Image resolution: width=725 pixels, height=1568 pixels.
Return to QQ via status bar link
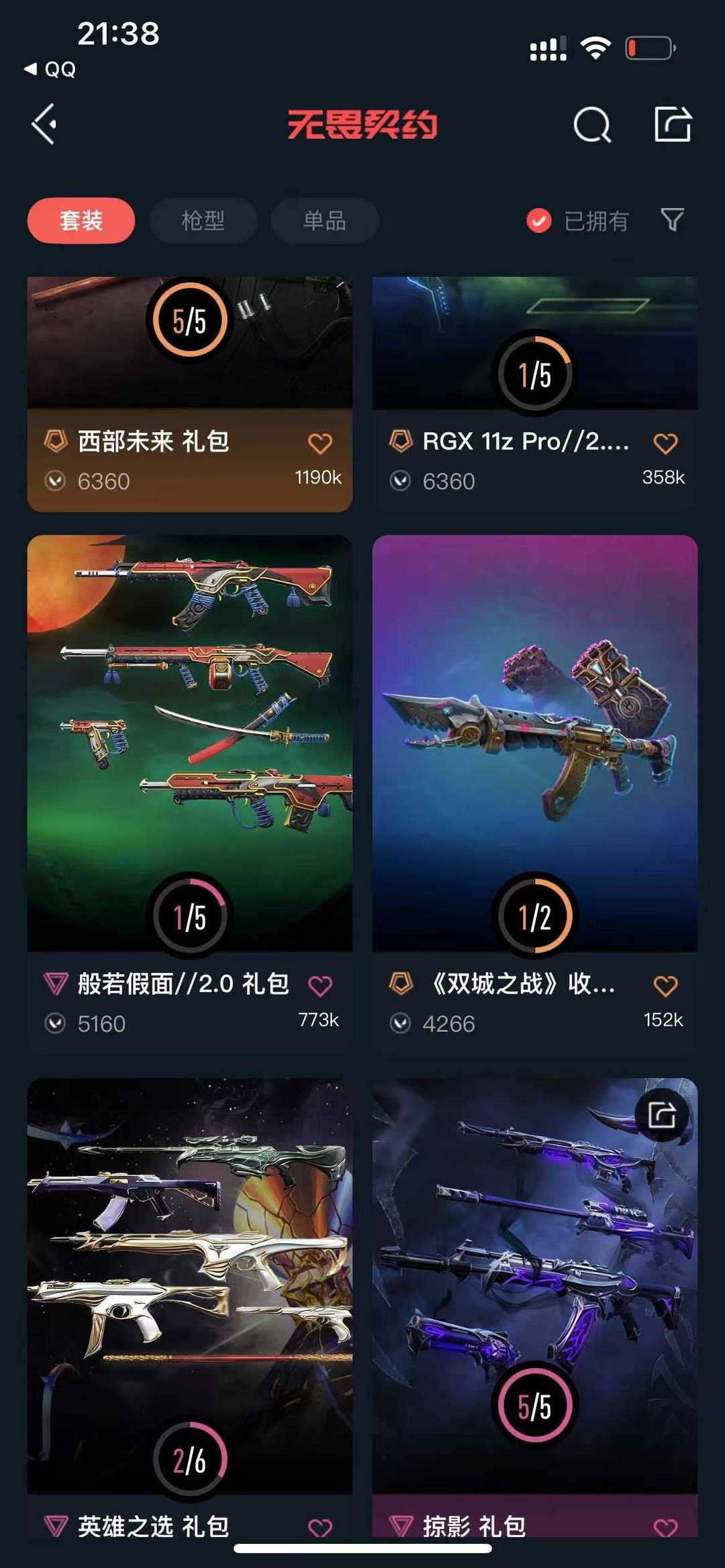(x=50, y=69)
